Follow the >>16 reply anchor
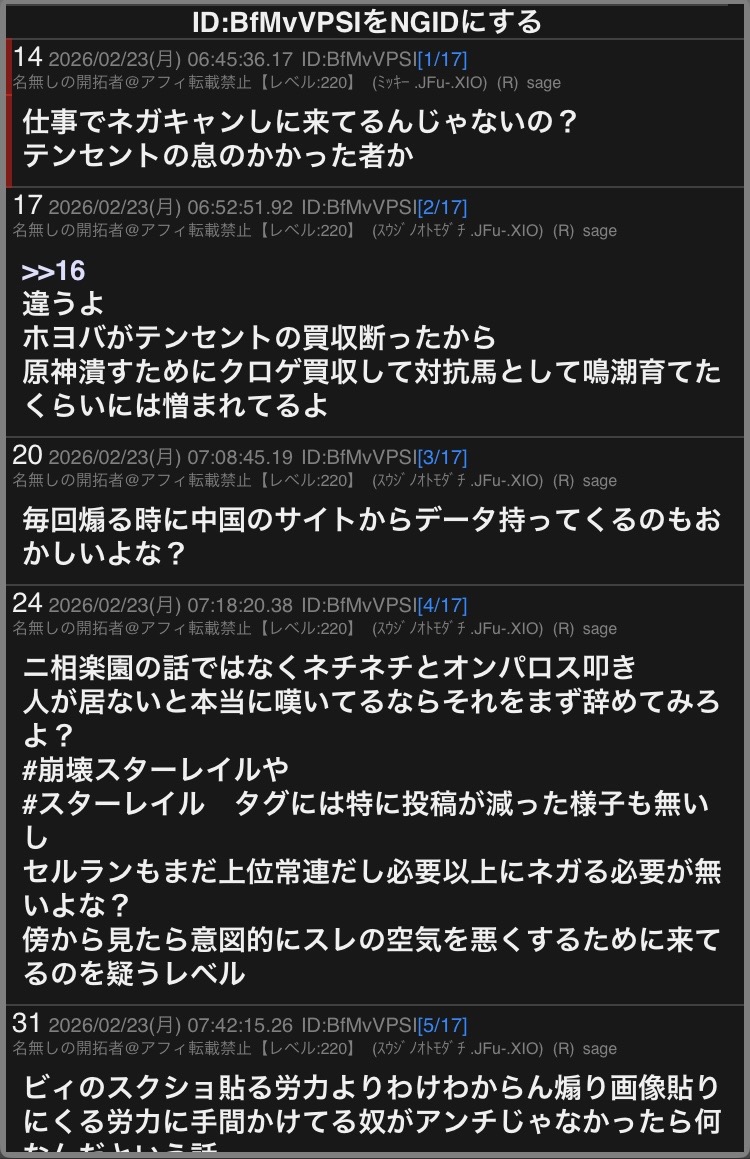Screen dimensions: 750x1159 tap(53, 272)
